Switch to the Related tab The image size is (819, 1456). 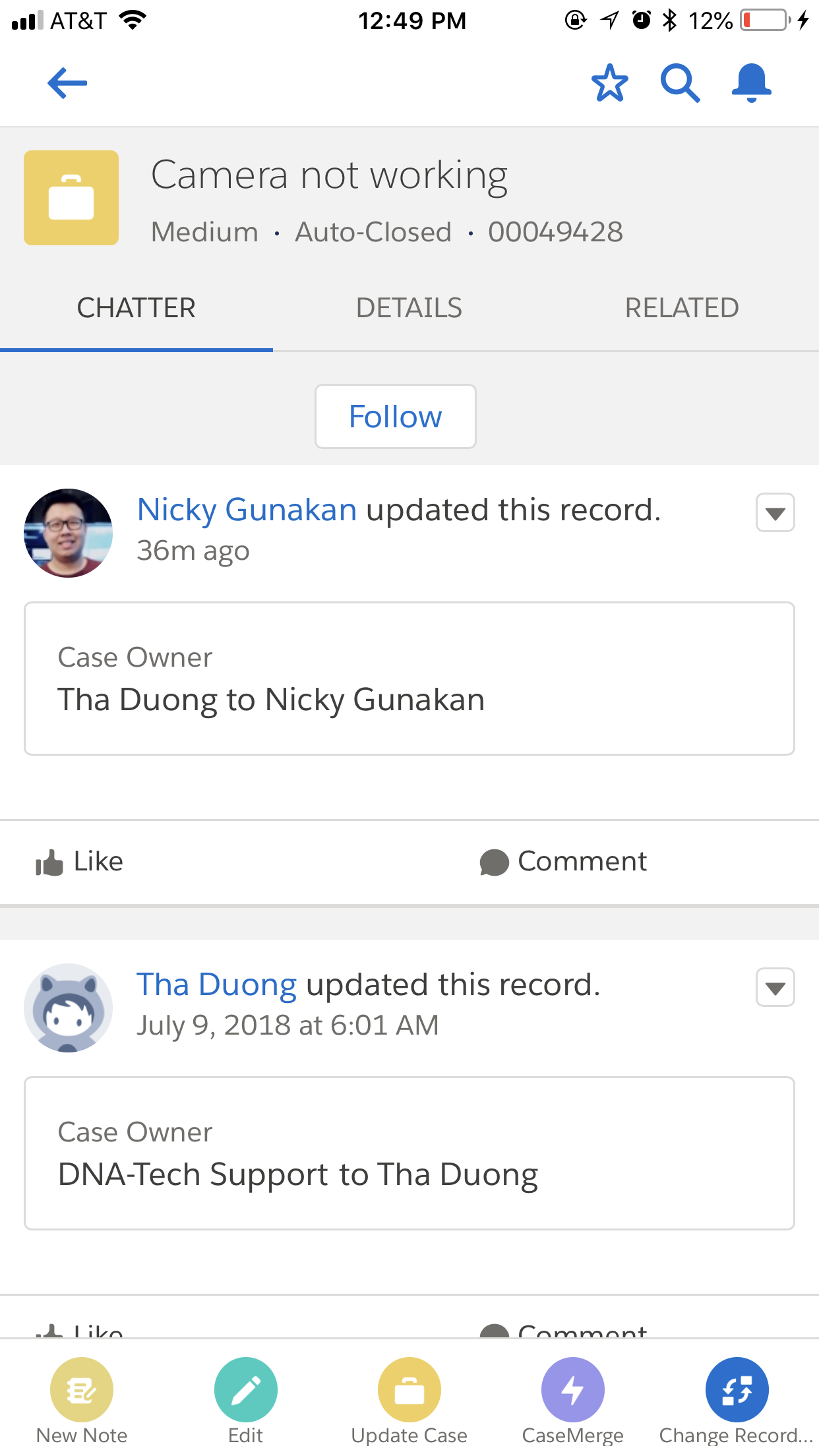pyautogui.click(x=681, y=308)
